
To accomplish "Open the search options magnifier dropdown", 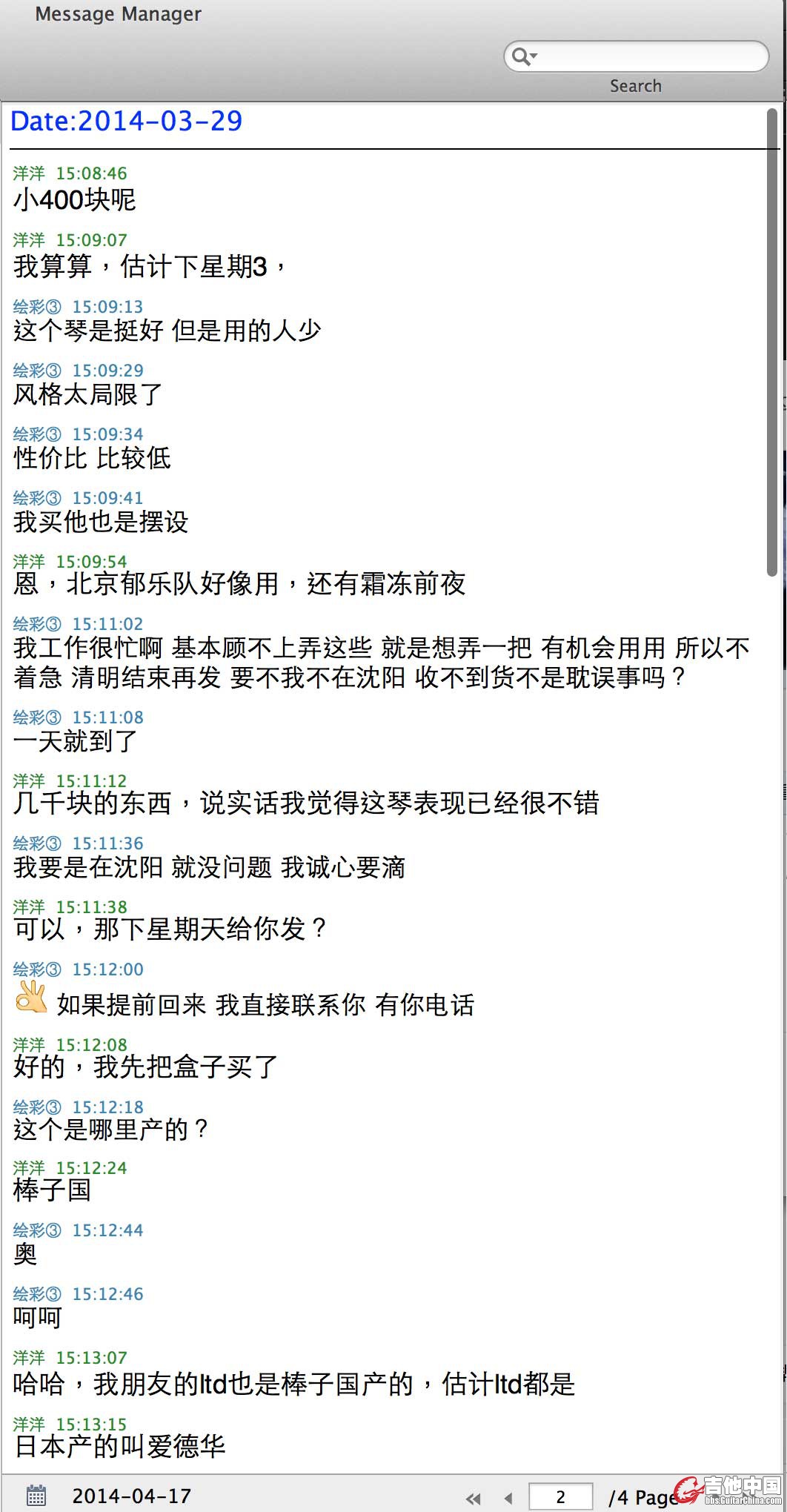I will (525, 56).
